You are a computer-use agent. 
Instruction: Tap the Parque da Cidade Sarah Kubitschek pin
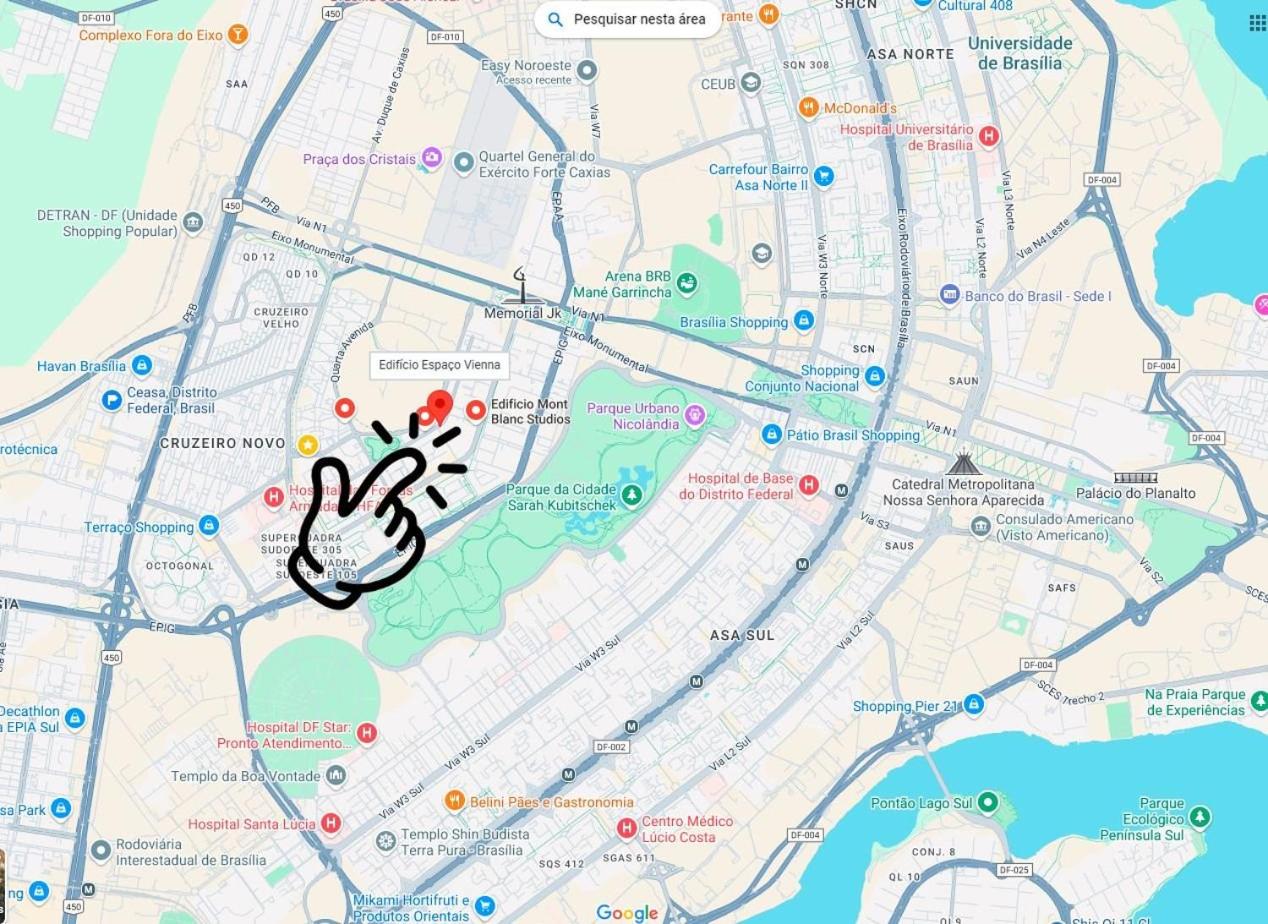631,494
